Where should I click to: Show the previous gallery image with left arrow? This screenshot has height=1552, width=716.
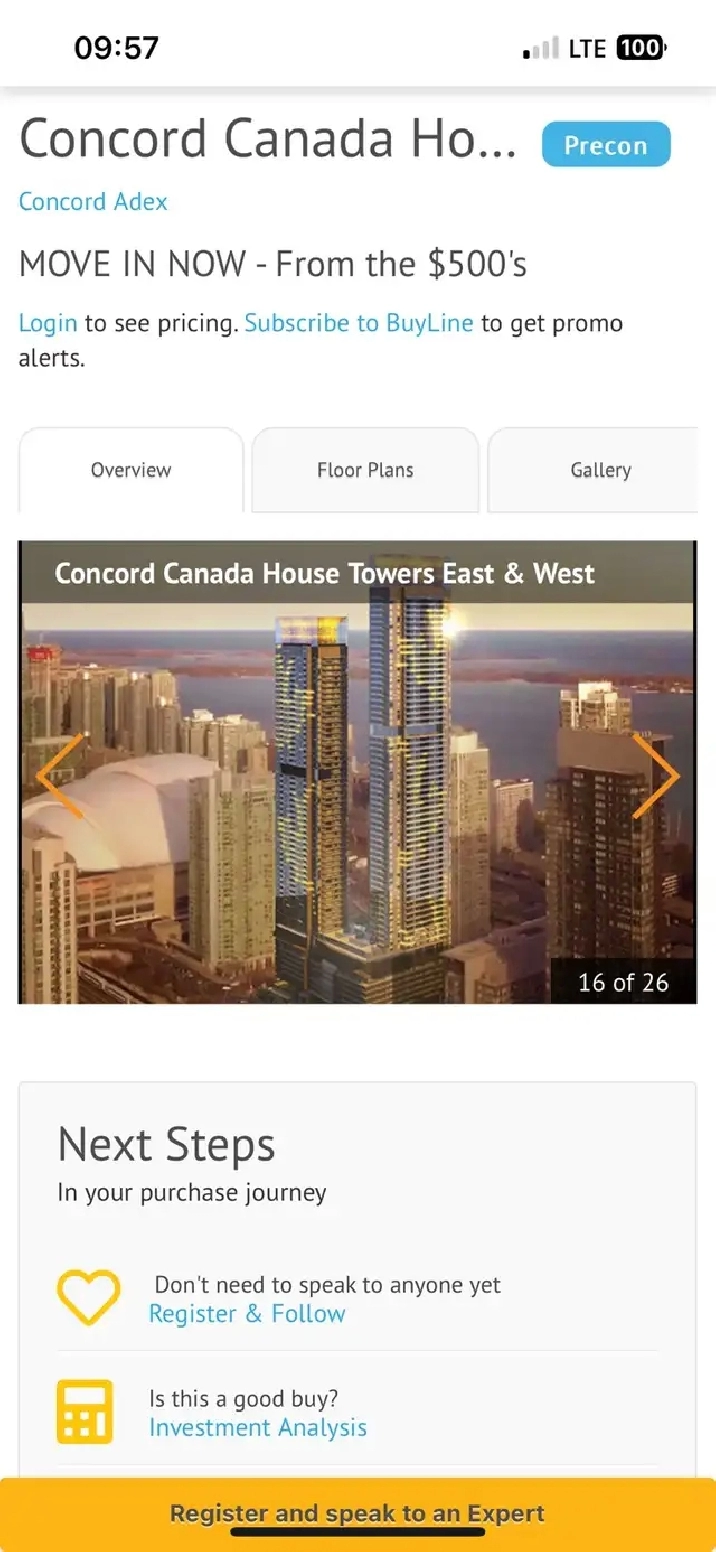tap(60, 776)
